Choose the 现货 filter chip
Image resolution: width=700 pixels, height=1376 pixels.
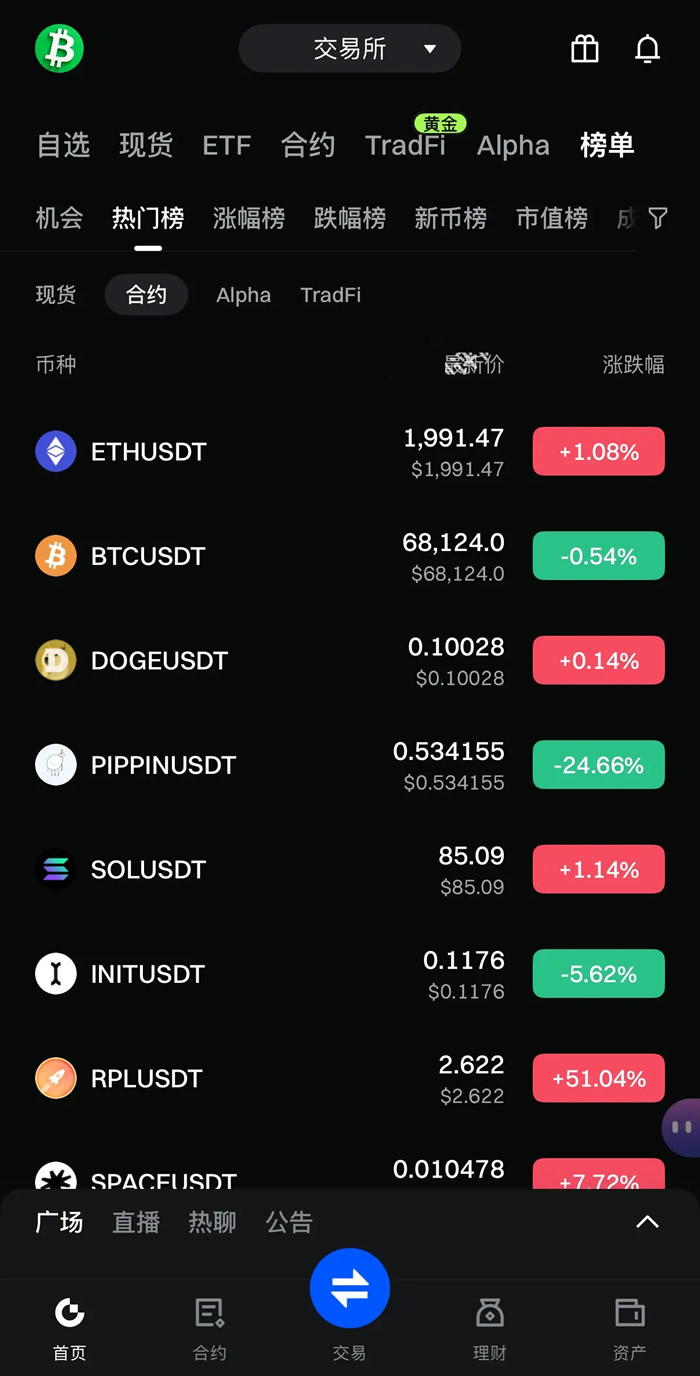click(56, 295)
